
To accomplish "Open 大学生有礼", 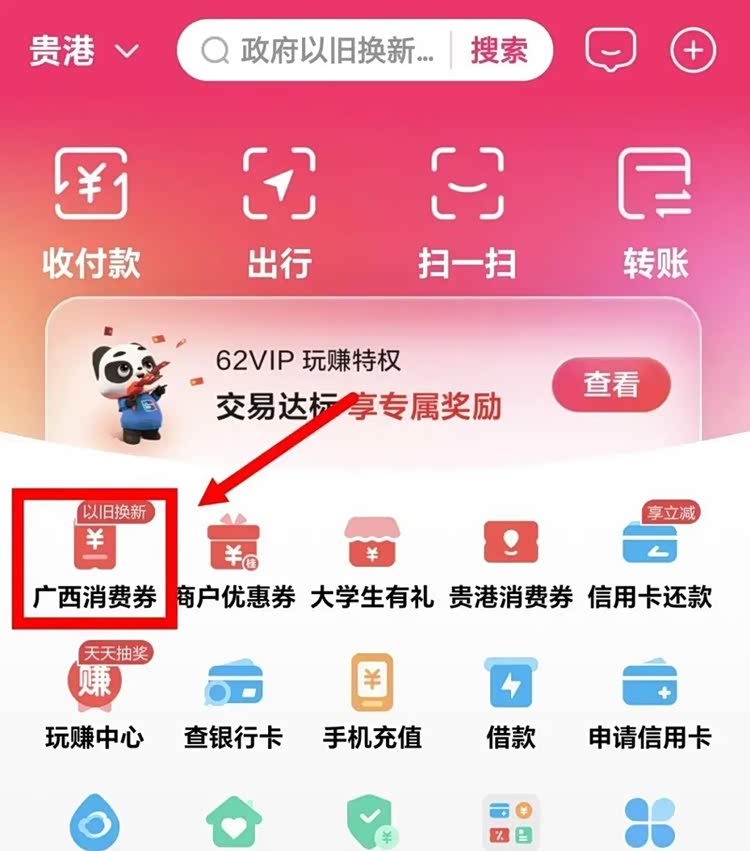I will click(x=371, y=560).
